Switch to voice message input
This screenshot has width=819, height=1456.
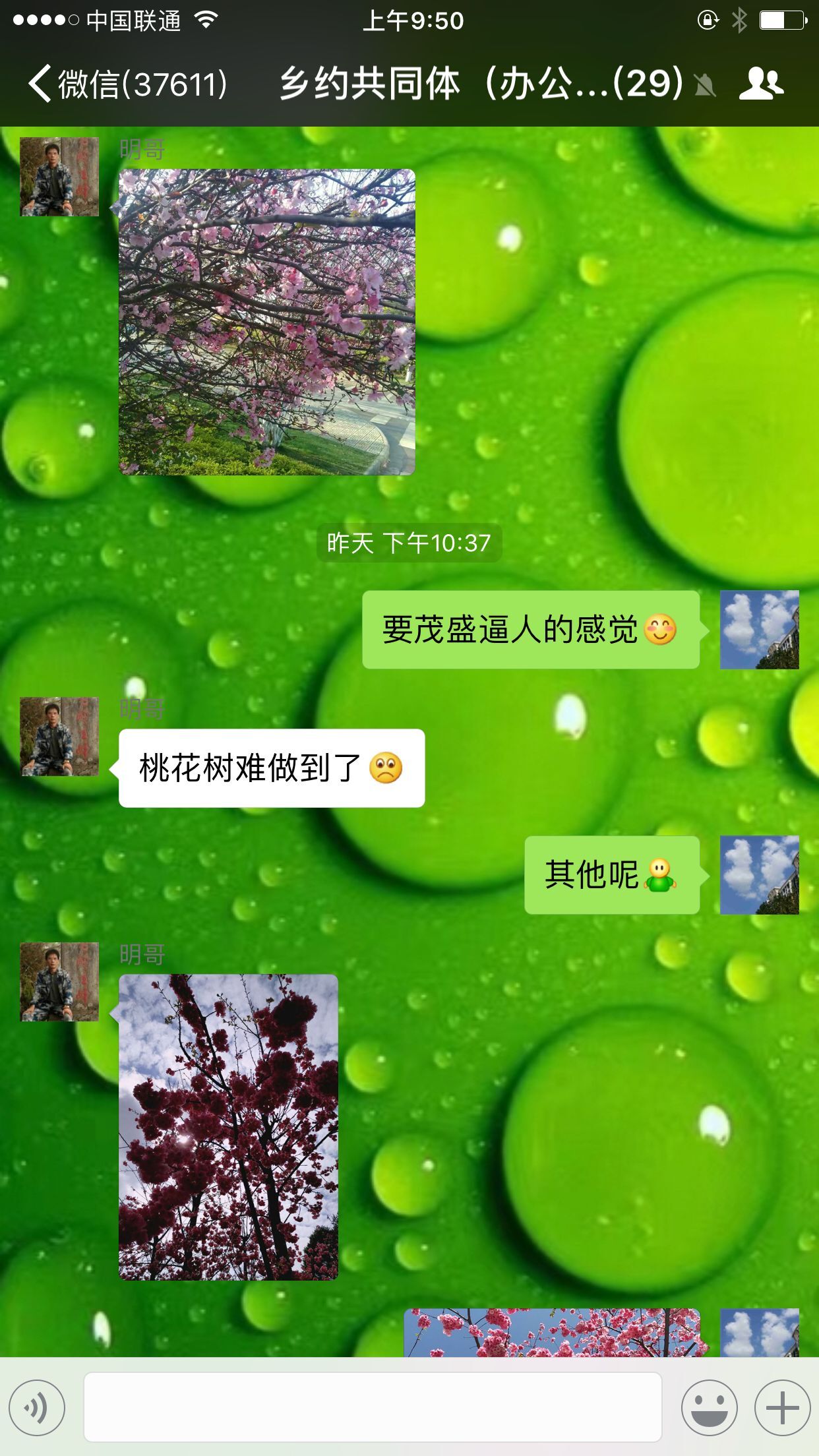point(37,1407)
